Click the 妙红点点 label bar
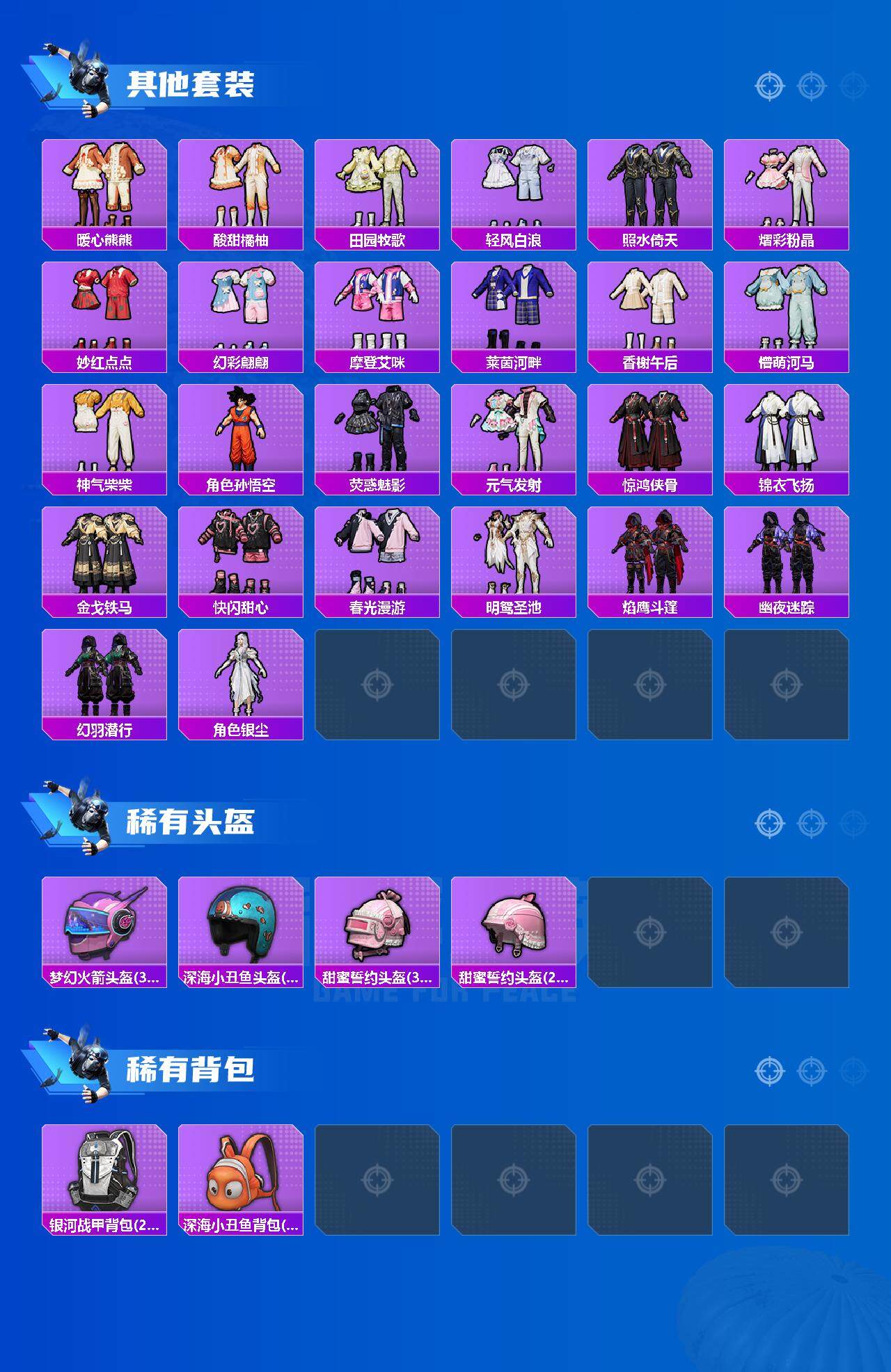This screenshot has height=1372, width=891. pyautogui.click(x=104, y=362)
